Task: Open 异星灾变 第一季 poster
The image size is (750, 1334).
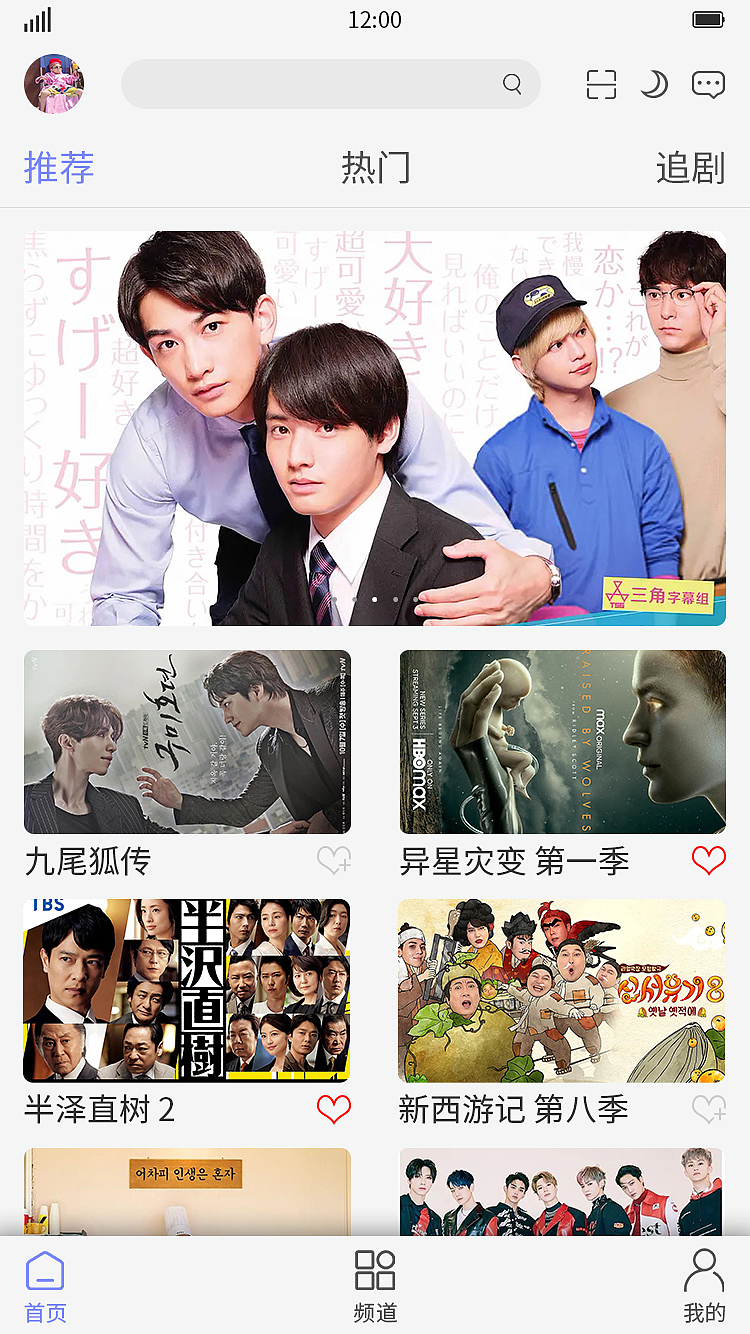Action: click(563, 741)
